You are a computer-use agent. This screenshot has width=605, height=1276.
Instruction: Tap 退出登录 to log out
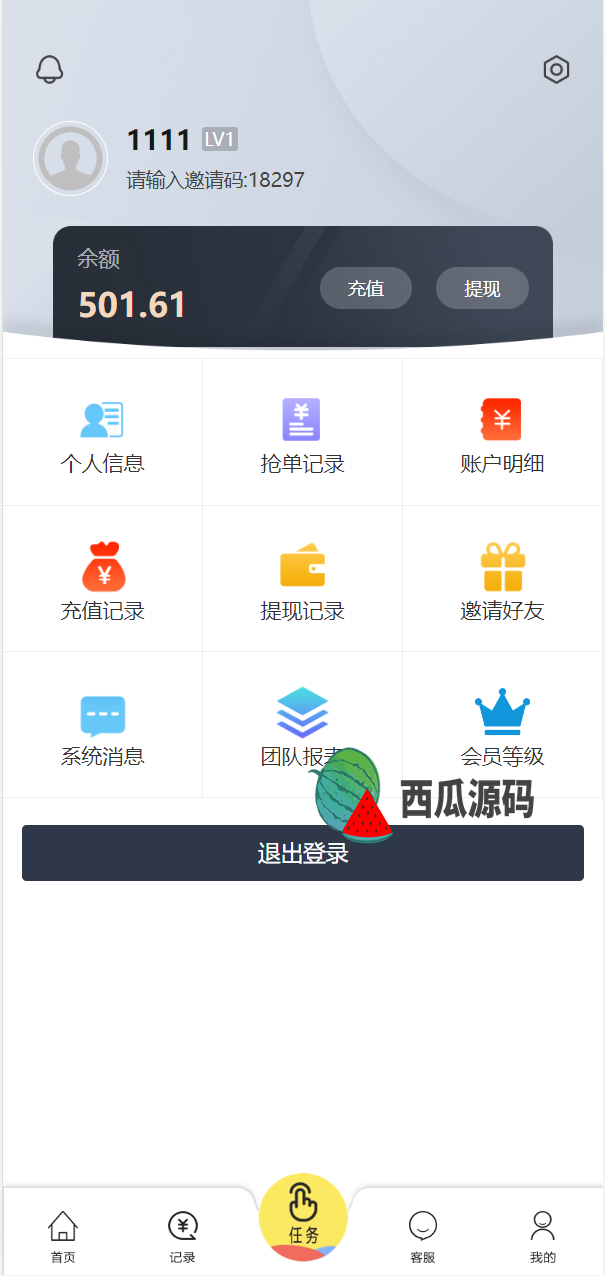(303, 853)
